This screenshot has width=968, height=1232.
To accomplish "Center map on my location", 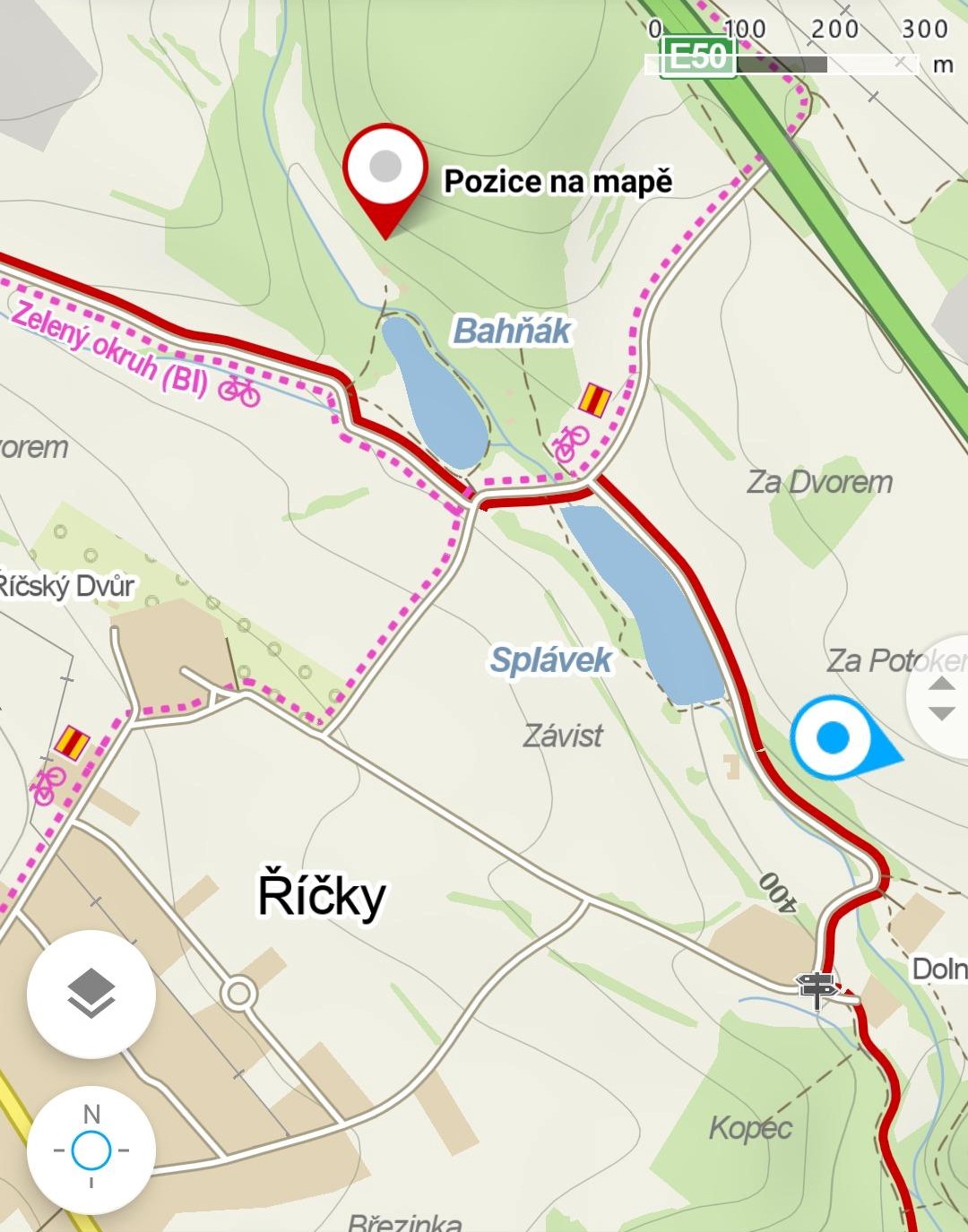I will (91, 1150).
